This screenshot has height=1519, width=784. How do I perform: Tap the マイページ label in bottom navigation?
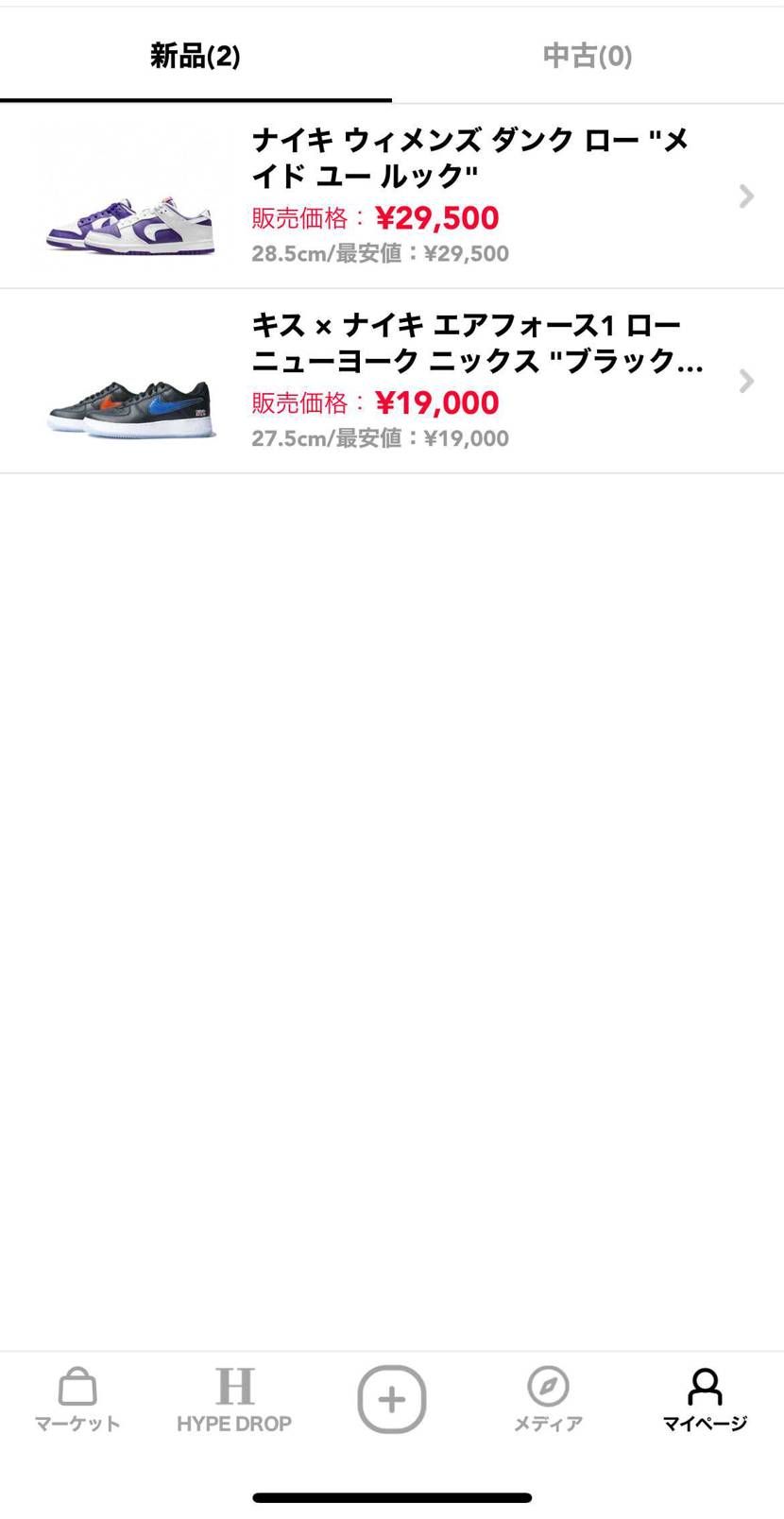tap(703, 1423)
